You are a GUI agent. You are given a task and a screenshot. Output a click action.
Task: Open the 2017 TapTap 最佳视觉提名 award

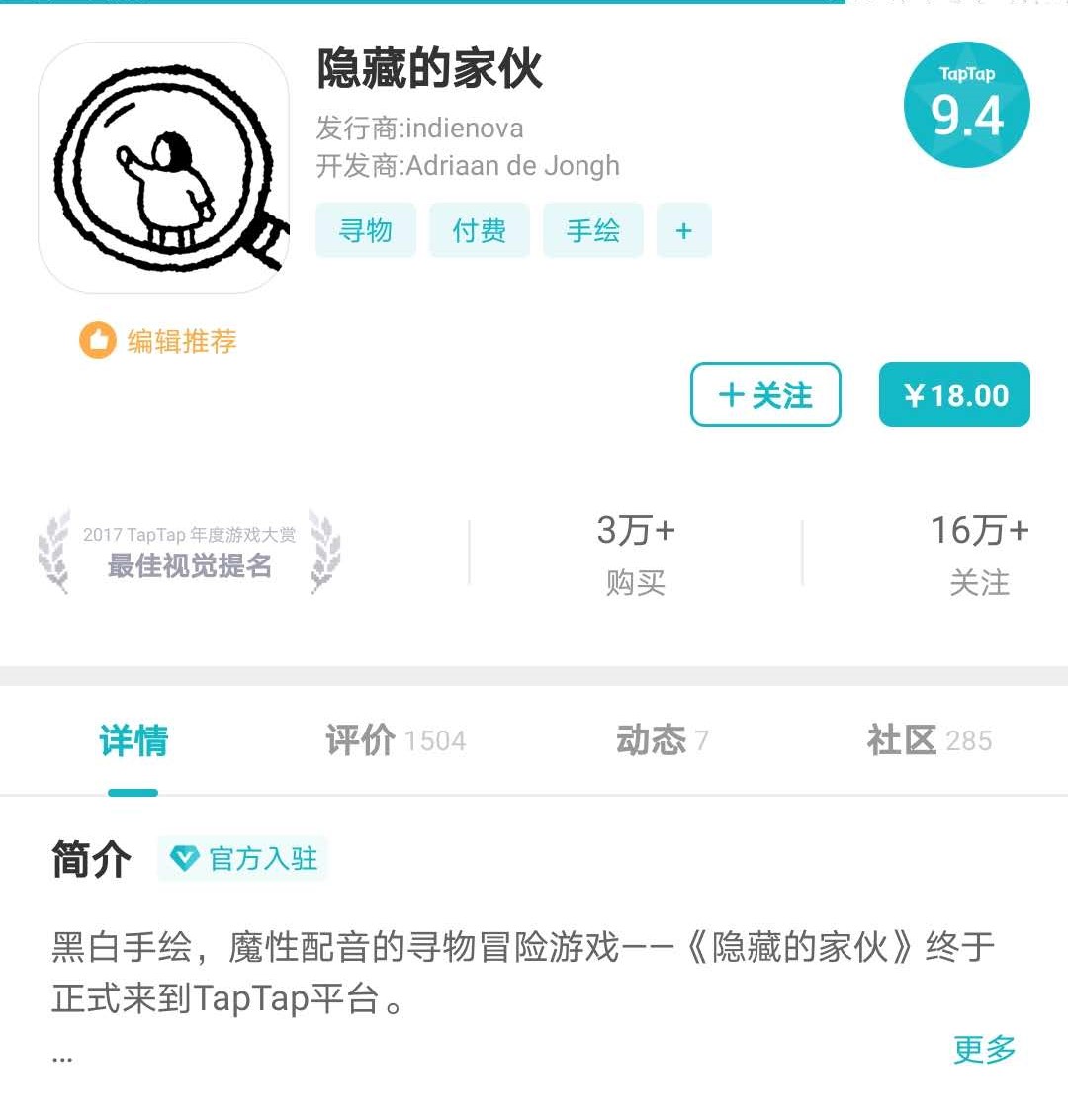[x=189, y=552]
